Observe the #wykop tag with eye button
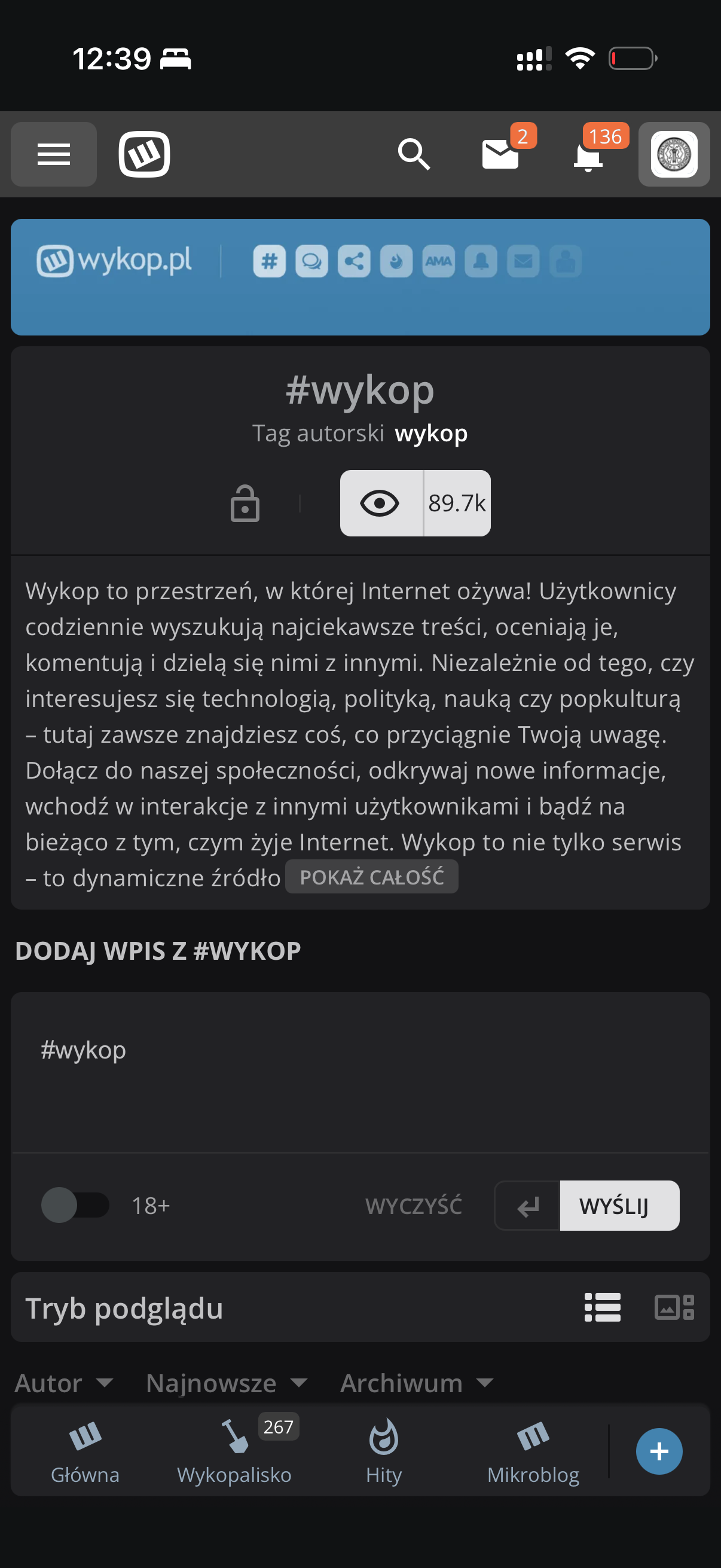Screen dimensions: 721x1568 tap(380, 504)
